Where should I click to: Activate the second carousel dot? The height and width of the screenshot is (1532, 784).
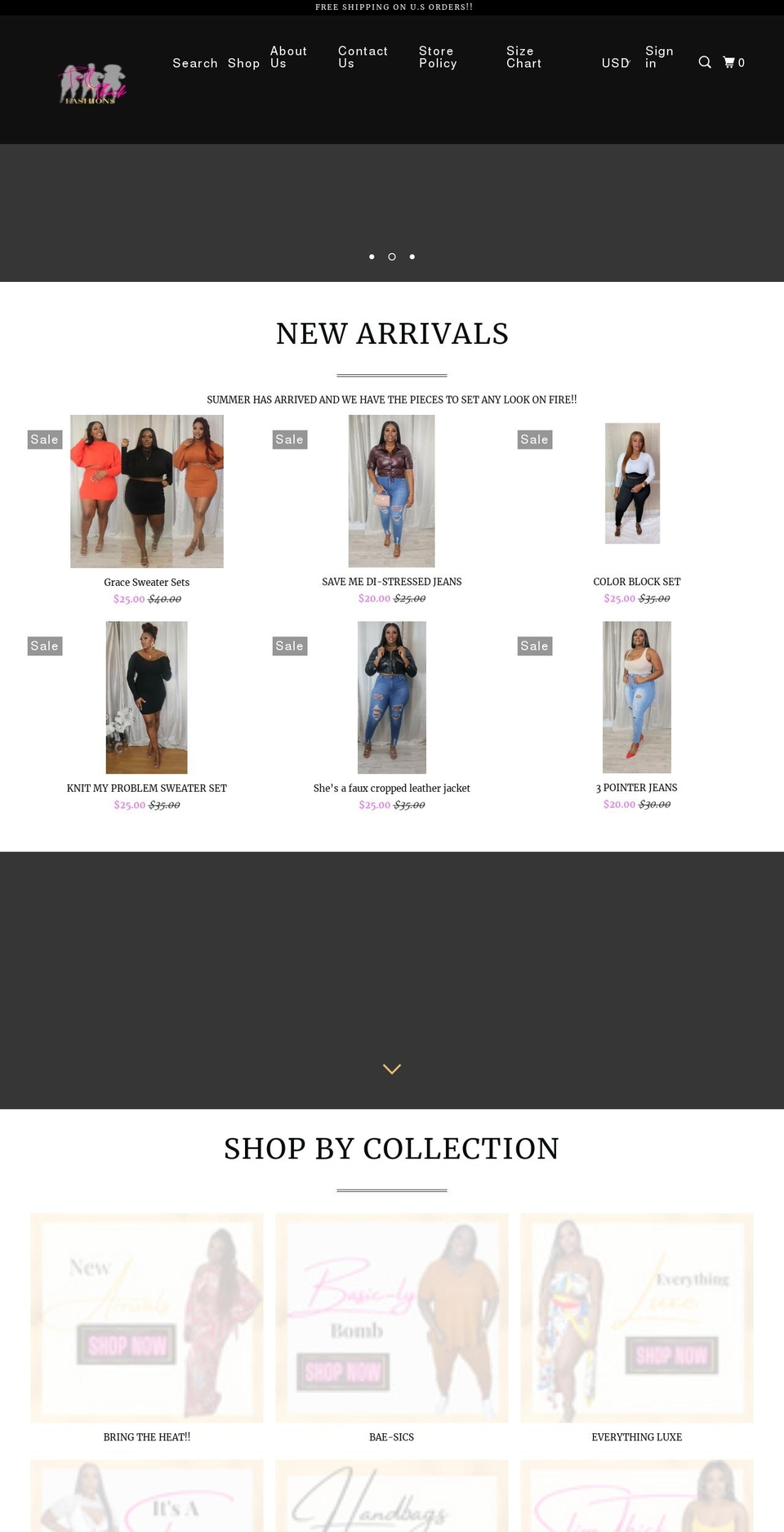(392, 257)
